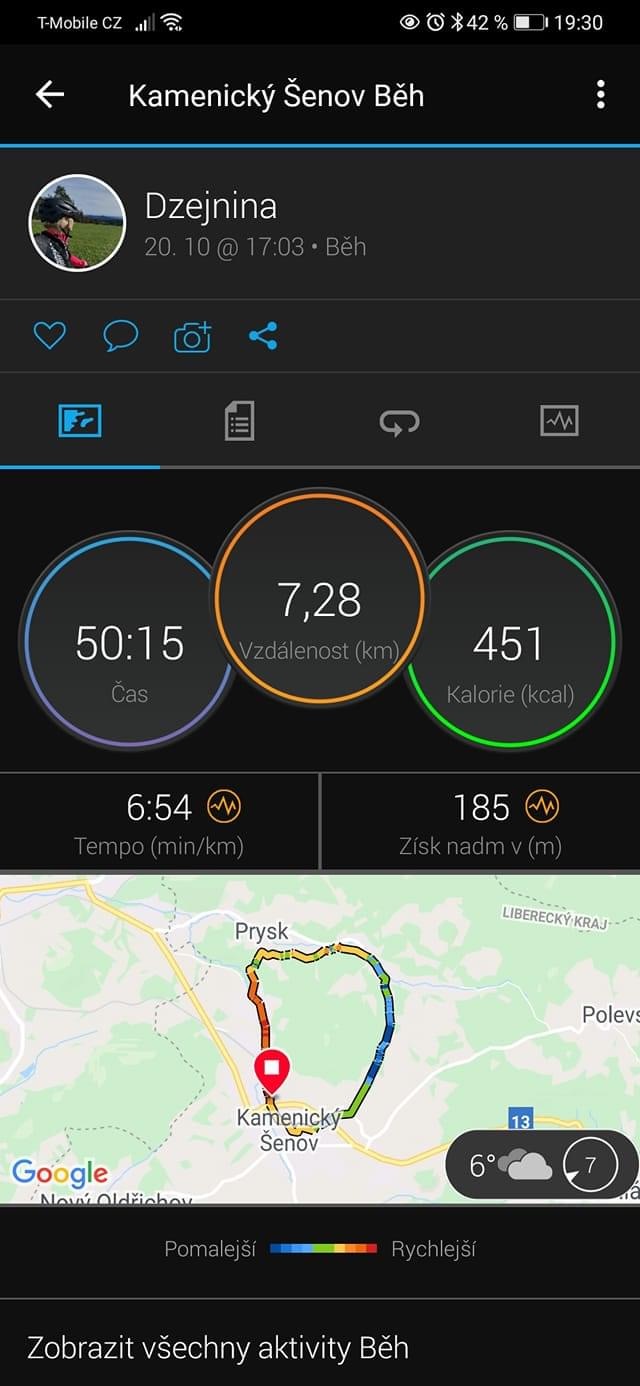Viewport: 640px width, 1386px height.
Task: Share this running activity
Action: [262, 336]
